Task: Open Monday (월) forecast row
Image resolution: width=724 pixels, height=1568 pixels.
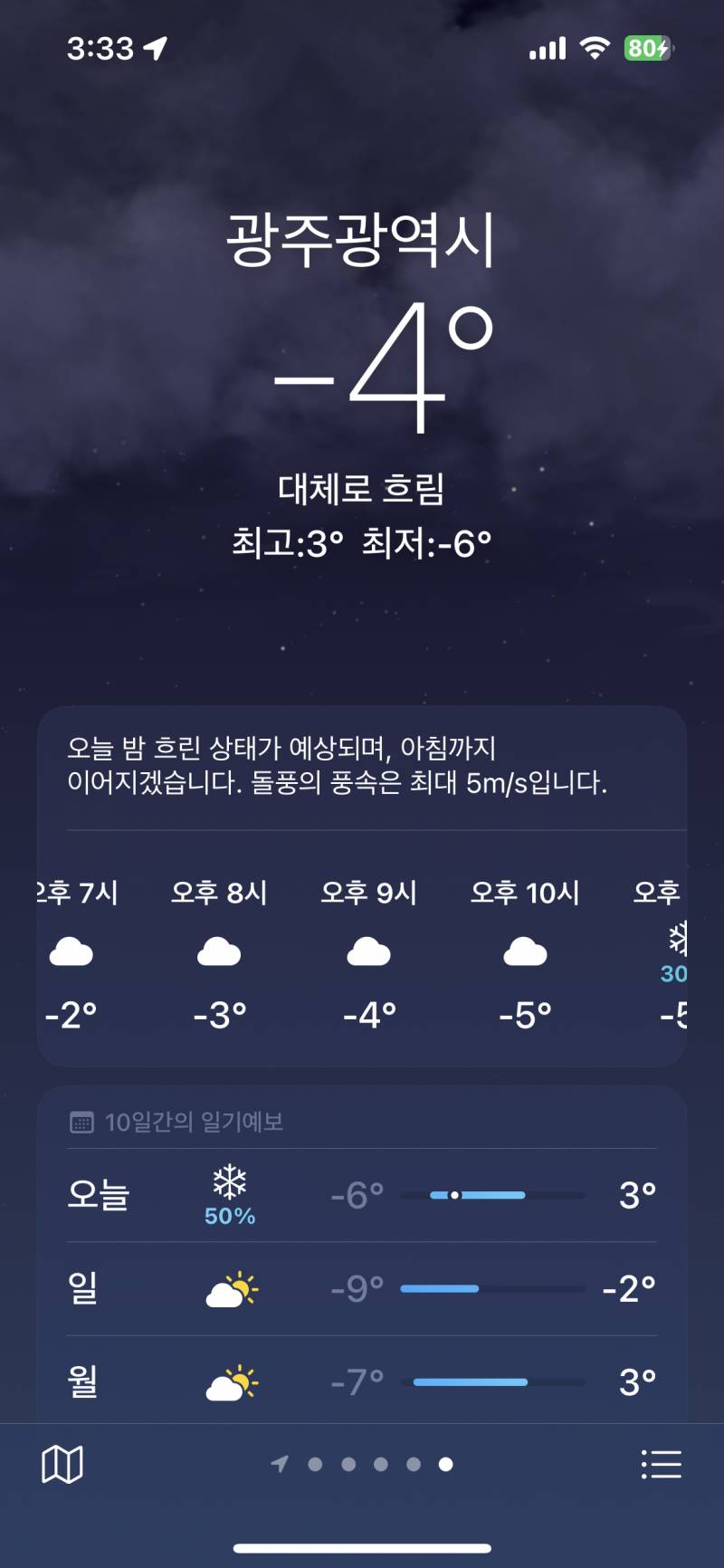Action: tap(362, 1382)
